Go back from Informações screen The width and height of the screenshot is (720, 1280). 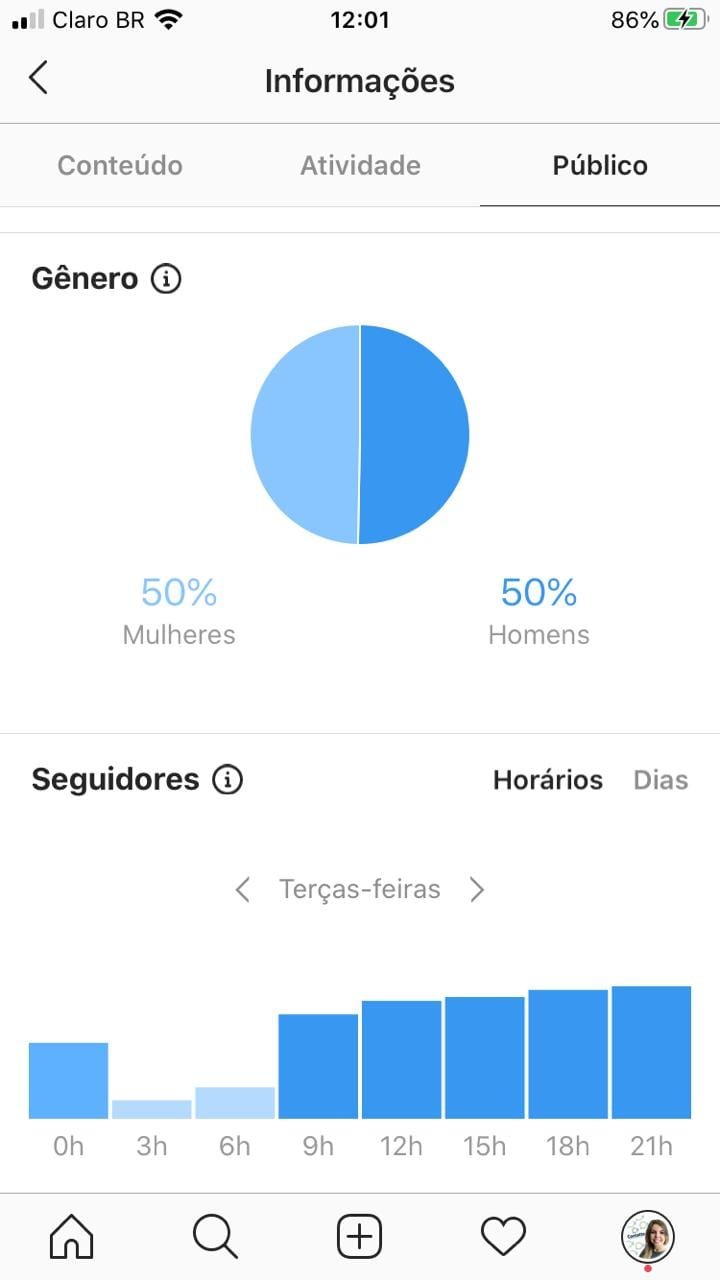click(x=38, y=78)
